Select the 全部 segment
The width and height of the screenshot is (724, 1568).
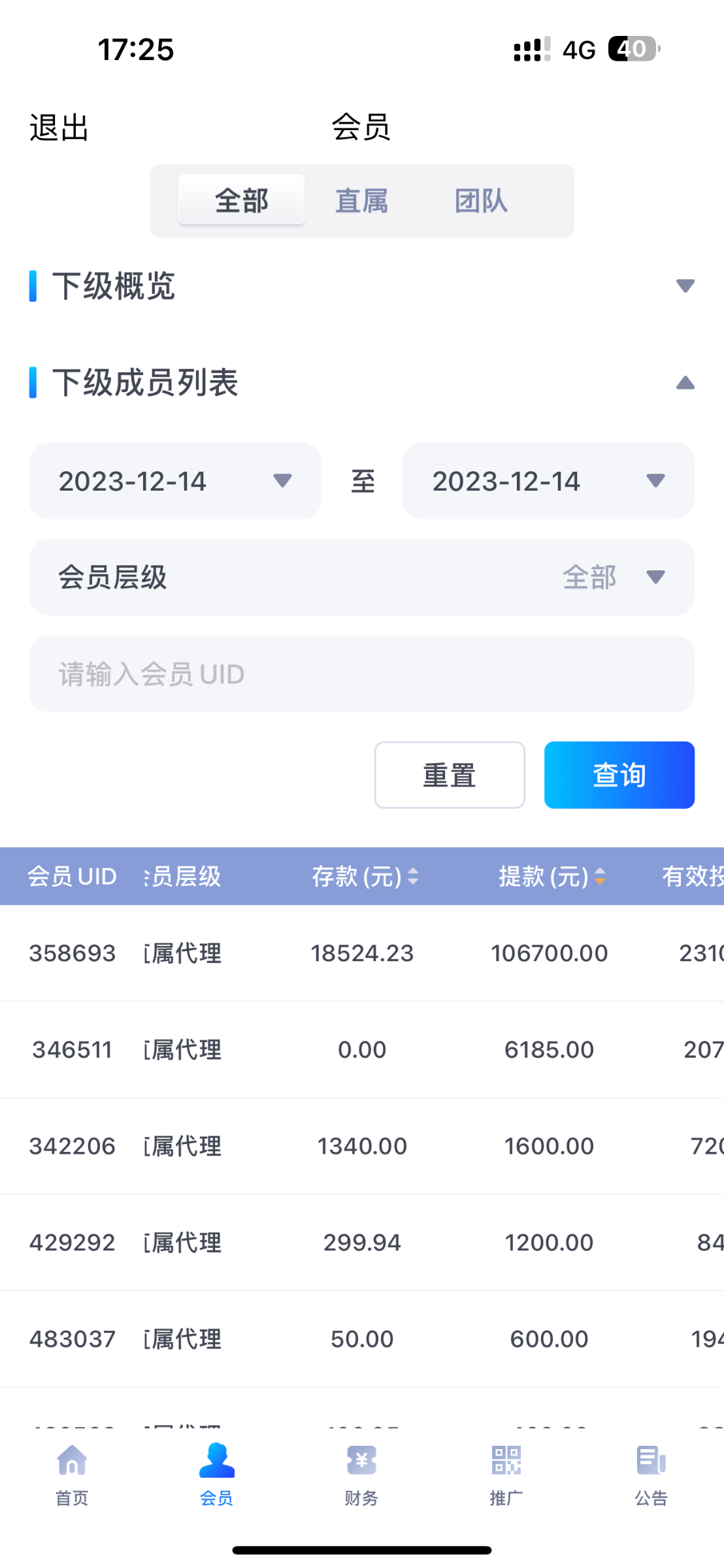pyautogui.click(x=241, y=201)
